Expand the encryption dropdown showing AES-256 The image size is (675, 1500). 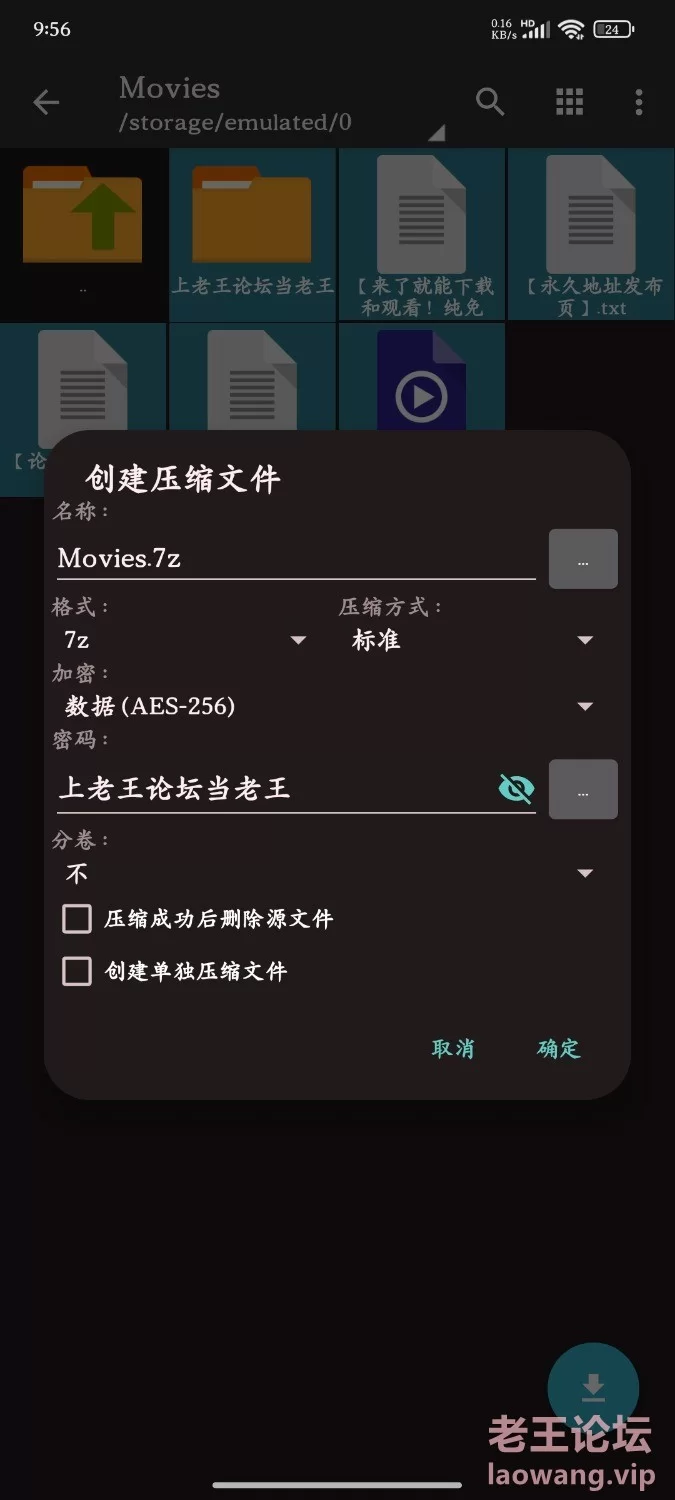[x=328, y=706]
